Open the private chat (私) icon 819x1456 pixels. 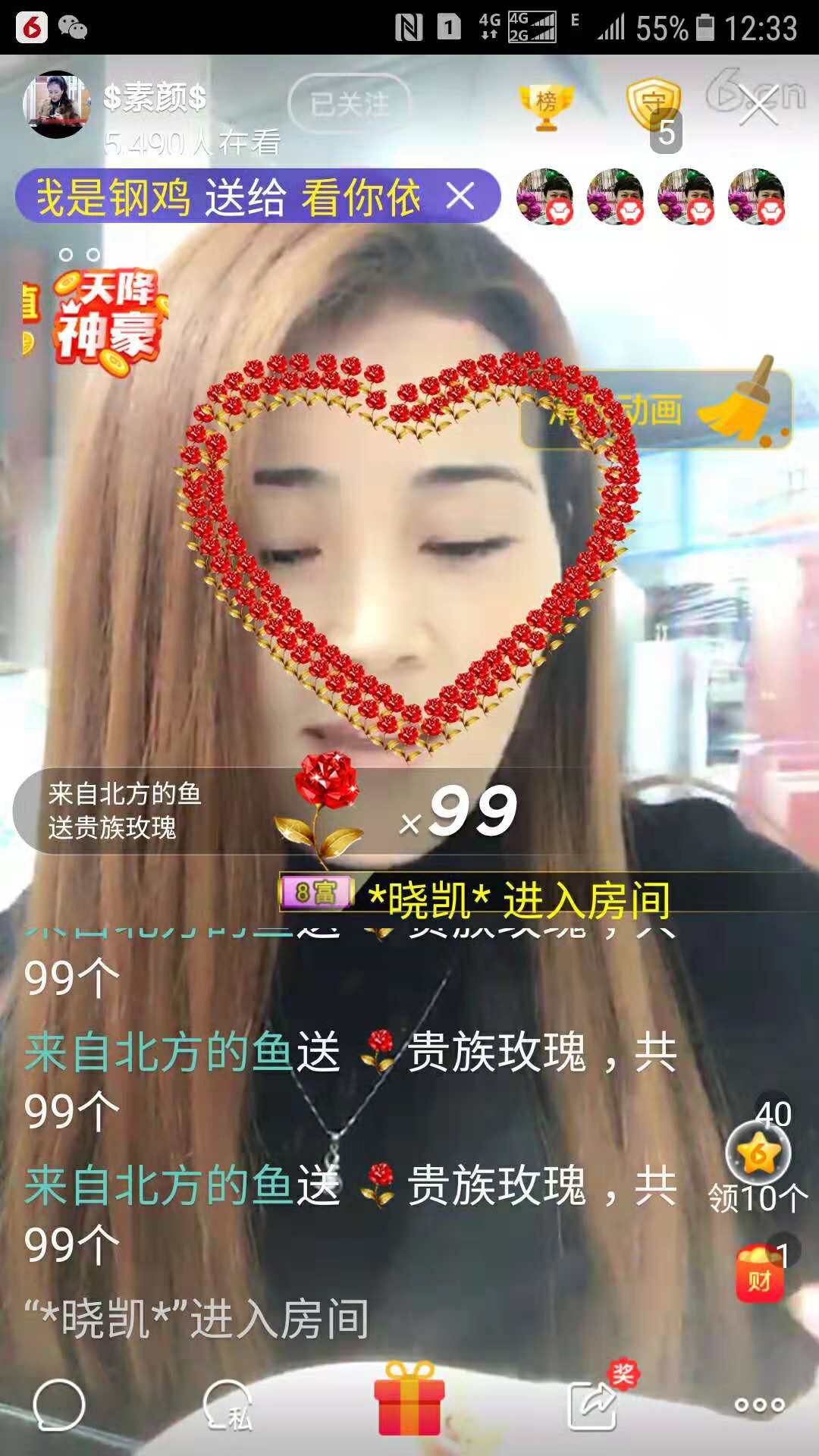coord(228,1405)
